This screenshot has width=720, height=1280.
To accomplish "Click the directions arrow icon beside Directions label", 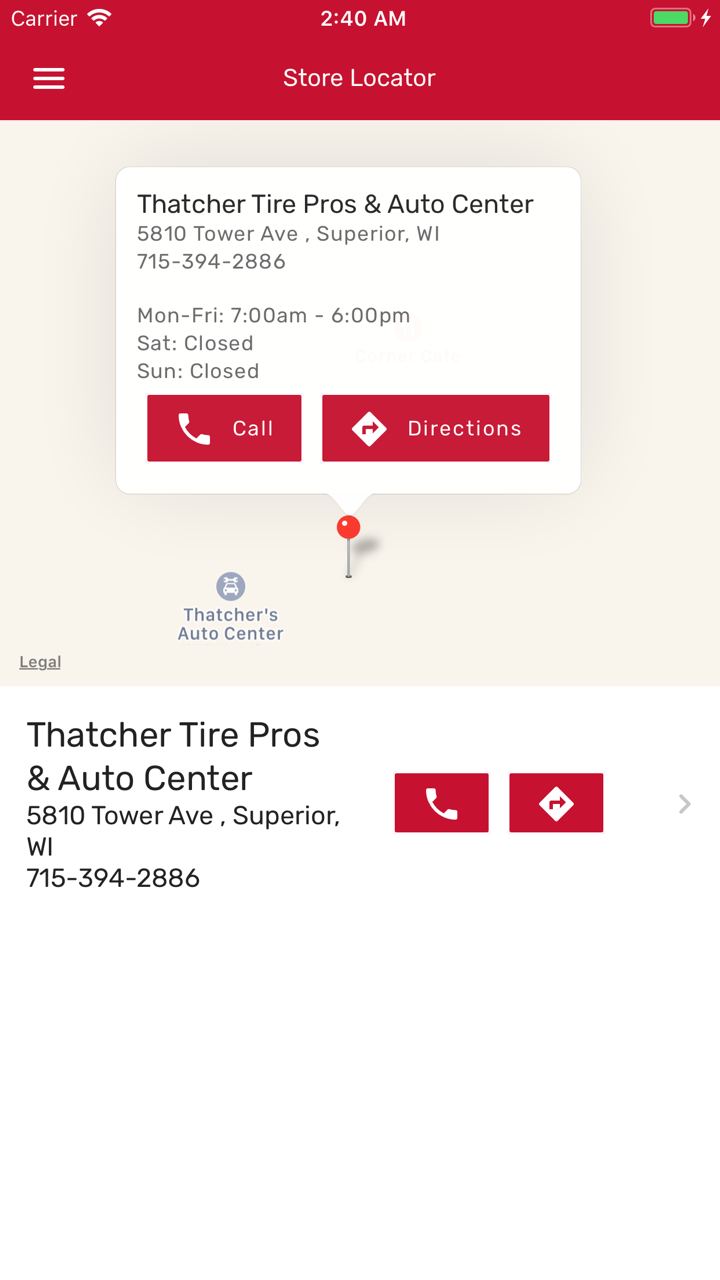I will coord(368,427).
